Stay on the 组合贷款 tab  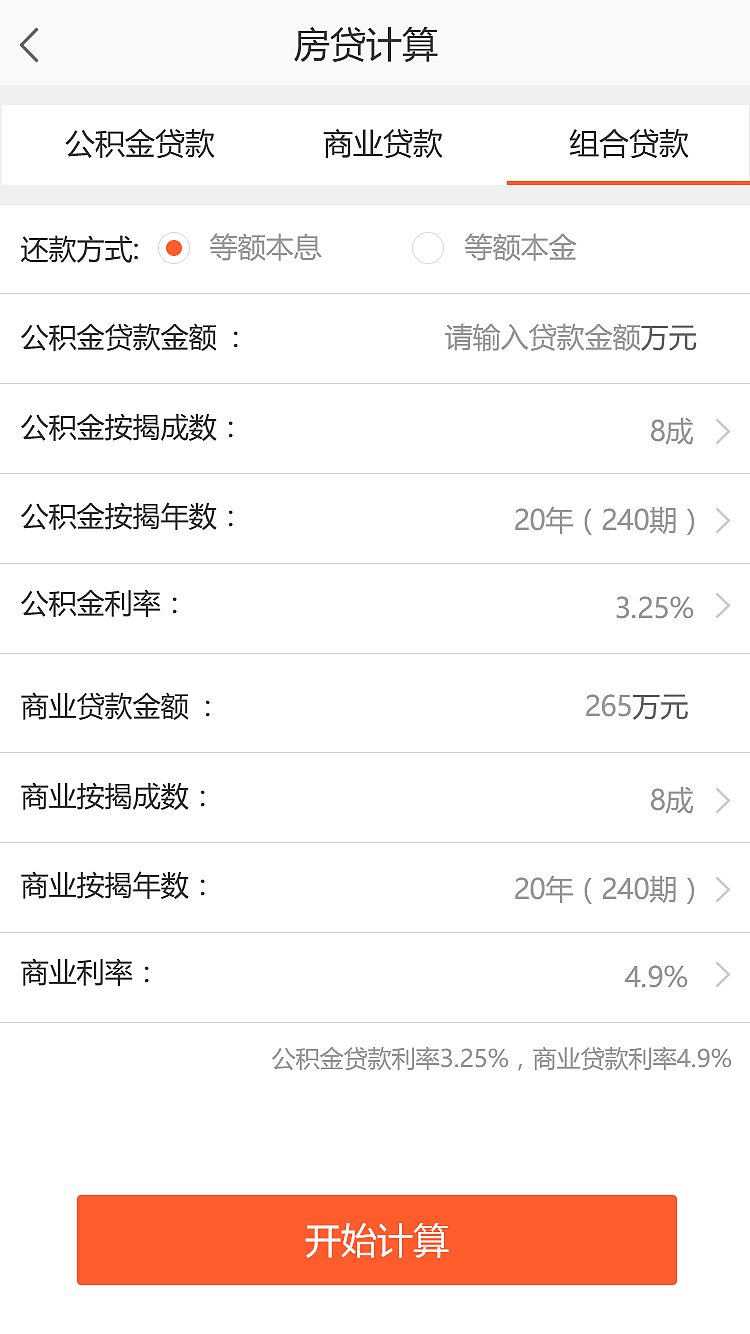[627, 144]
